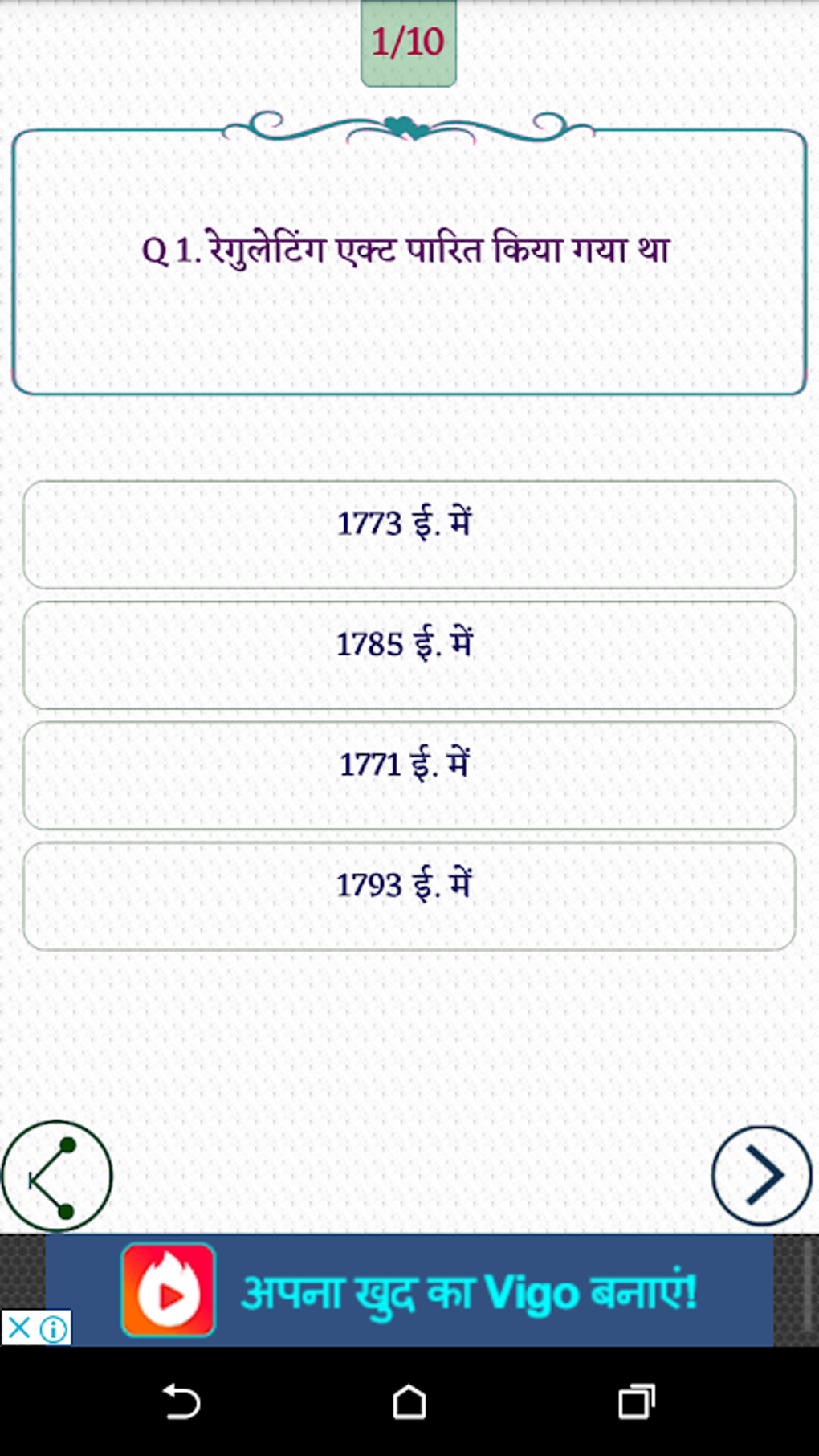The height and width of the screenshot is (1456, 819).
Task: Pick the answer 1771 ई. में
Action: [x=409, y=776]
